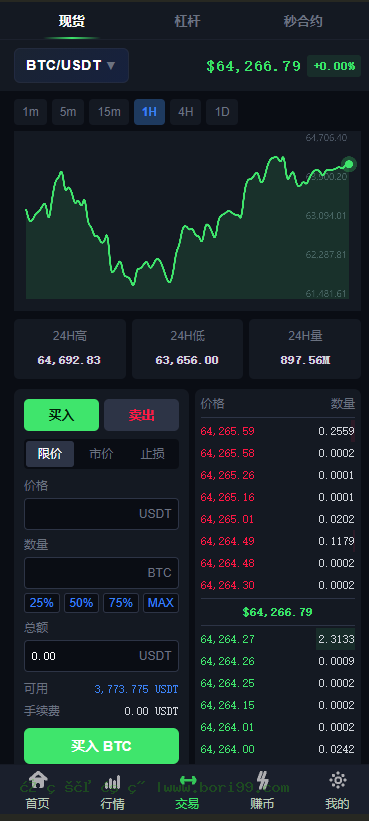
Task: Switch to the 杠杆 tab
Action: [x=187, y=21]
